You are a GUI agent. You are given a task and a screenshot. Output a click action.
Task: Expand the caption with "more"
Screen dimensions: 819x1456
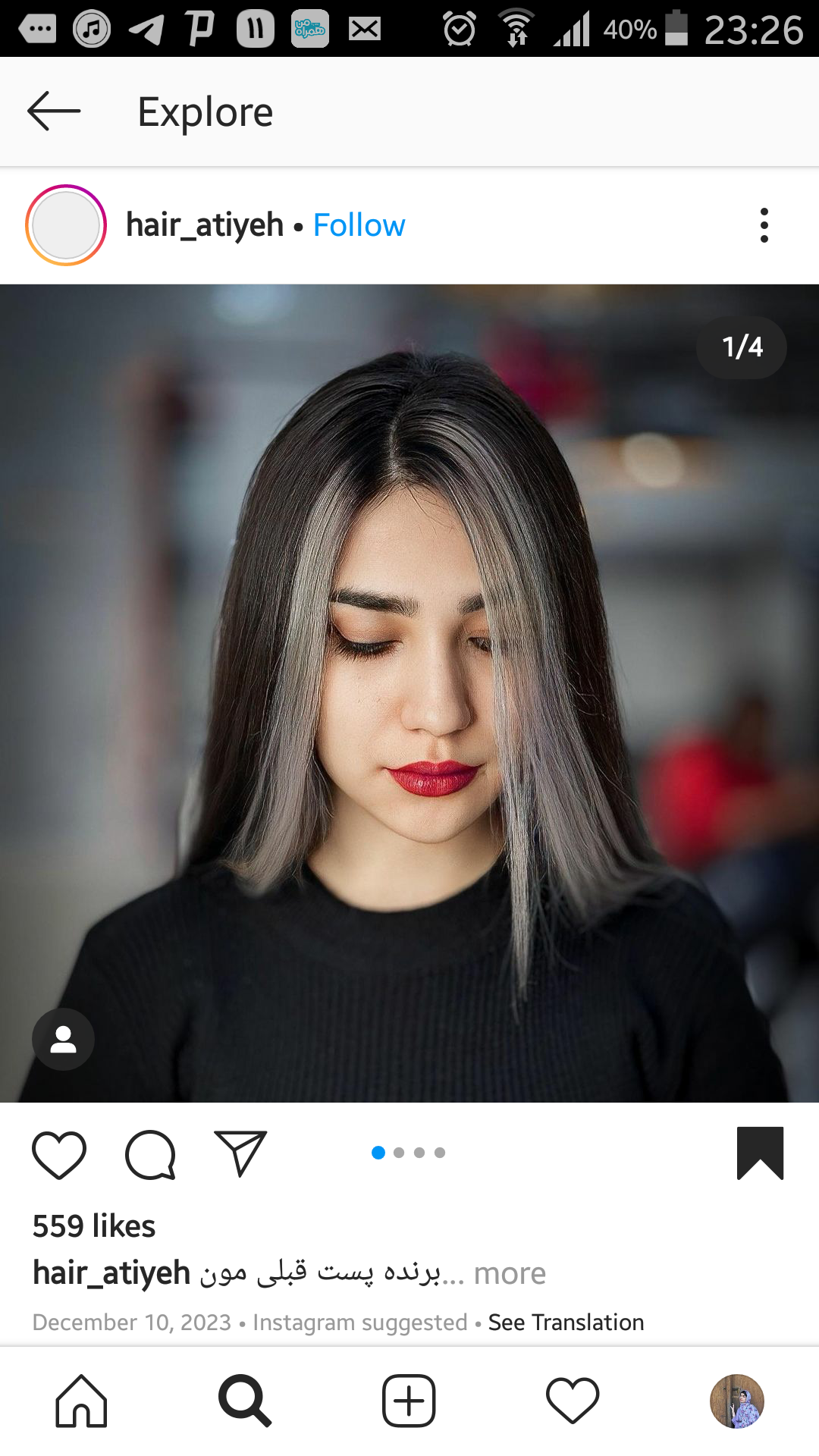click(x=510, y=1273)
